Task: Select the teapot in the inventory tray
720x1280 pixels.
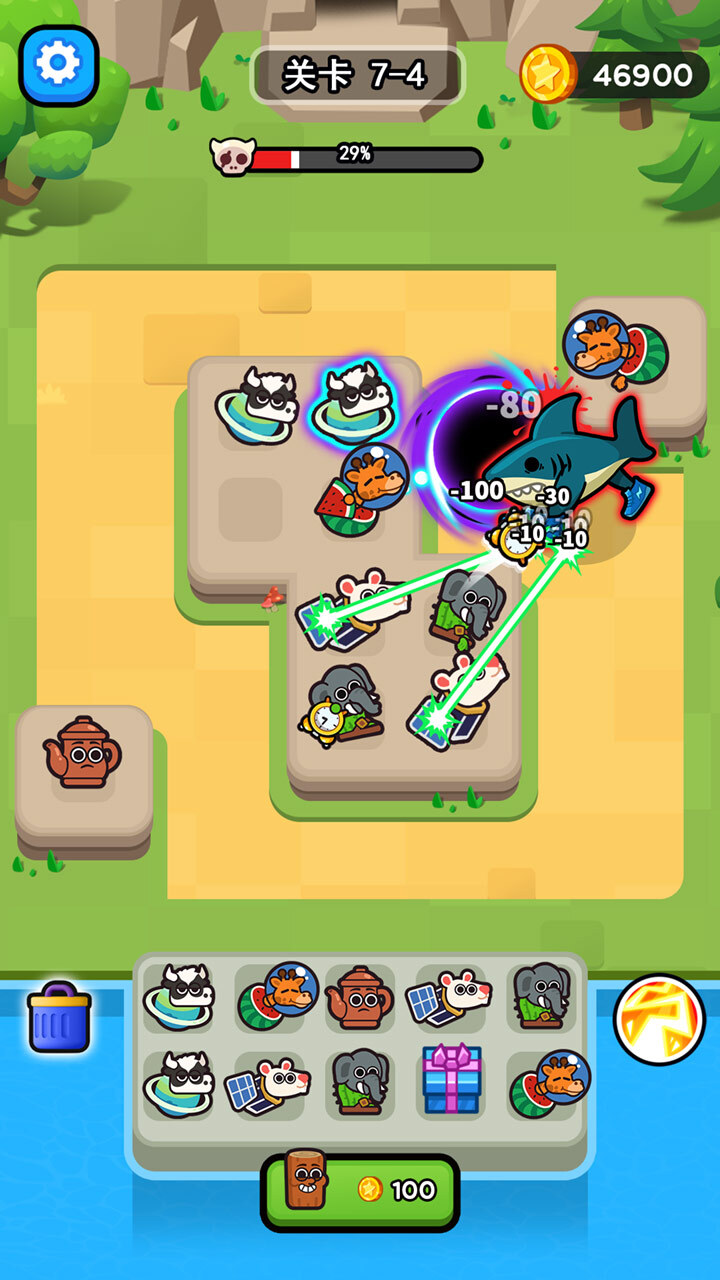Action: click(360, 996)
